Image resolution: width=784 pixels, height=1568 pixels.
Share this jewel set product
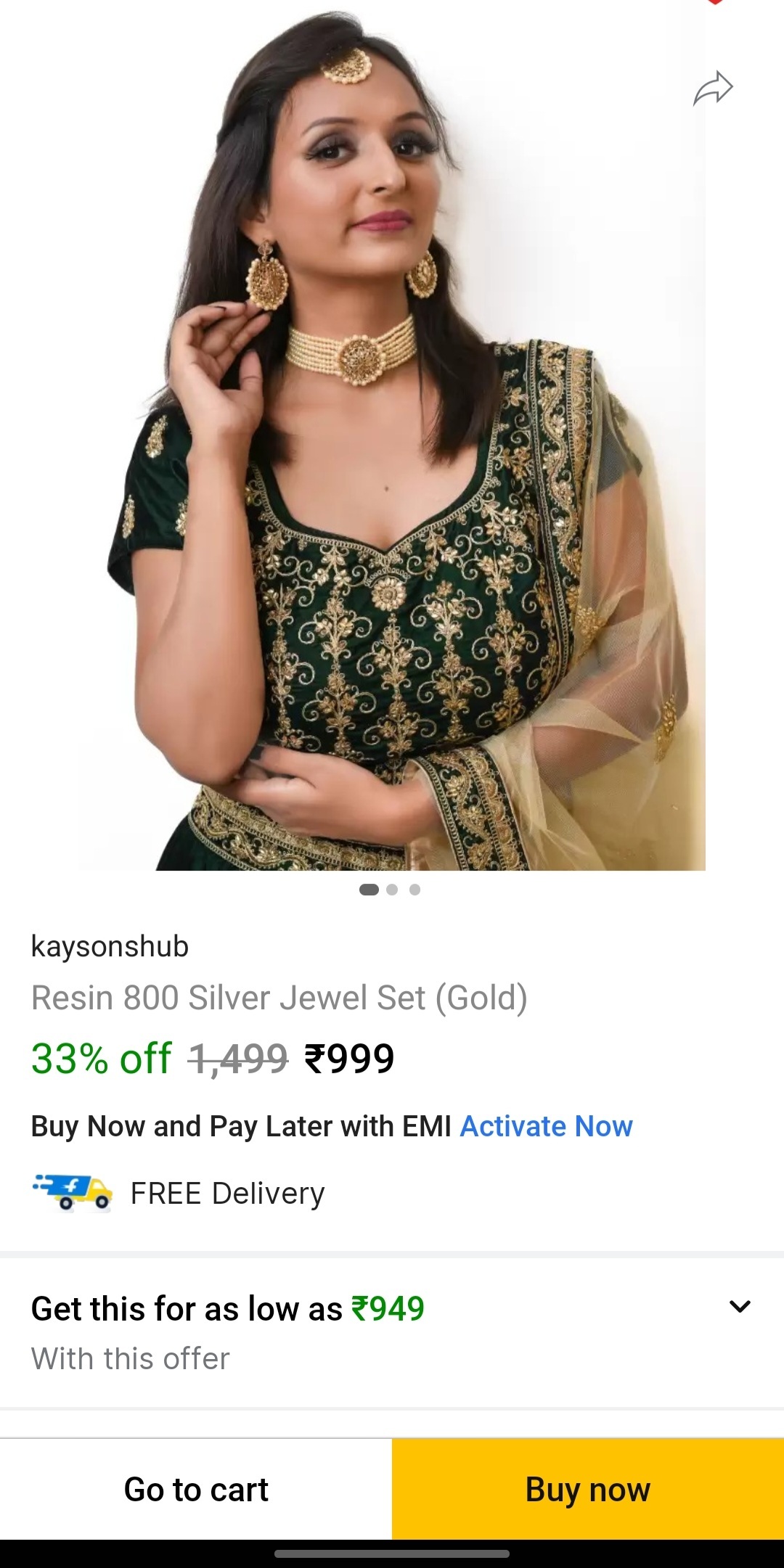[x=713, y=89]
